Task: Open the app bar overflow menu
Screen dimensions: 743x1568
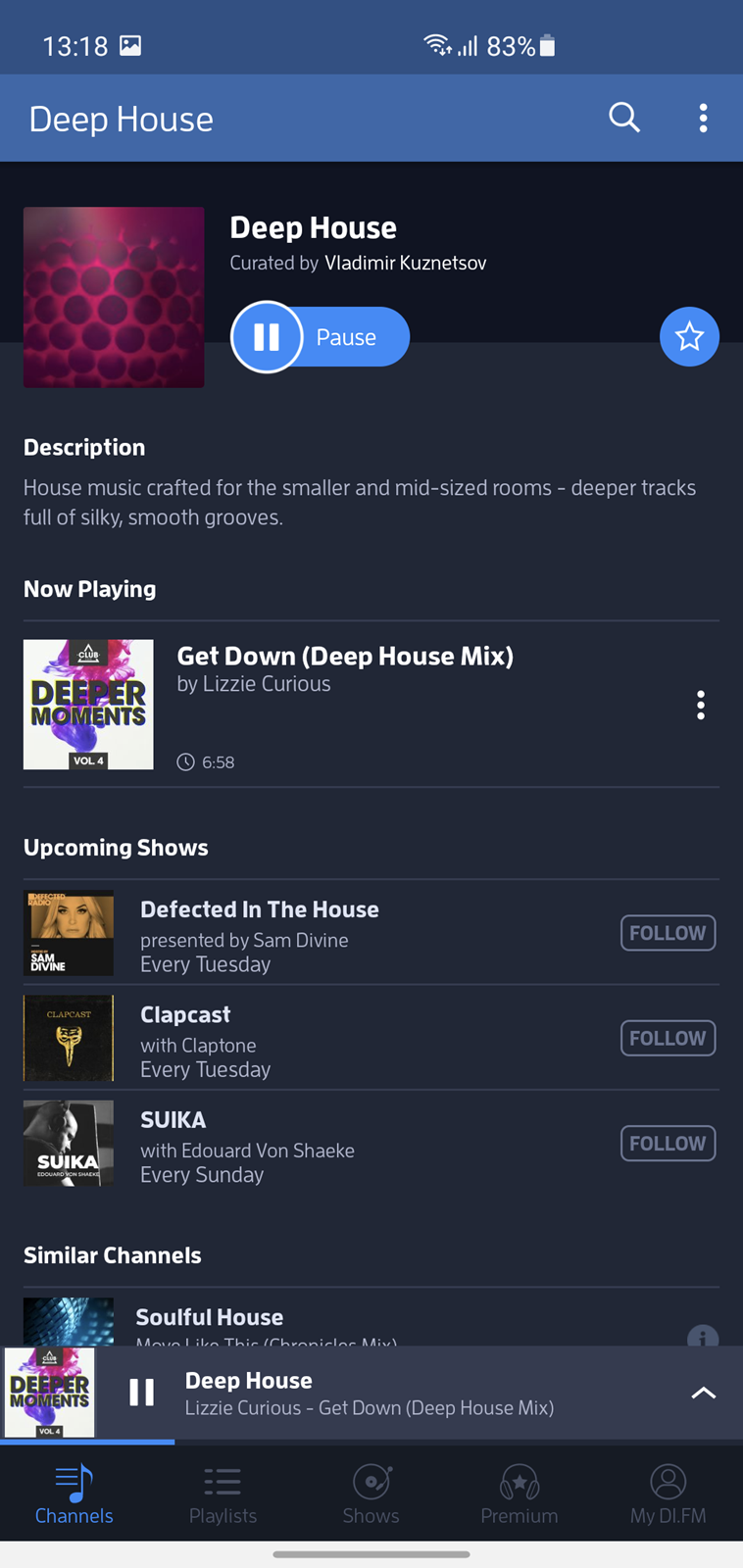Action: point(703,118)
